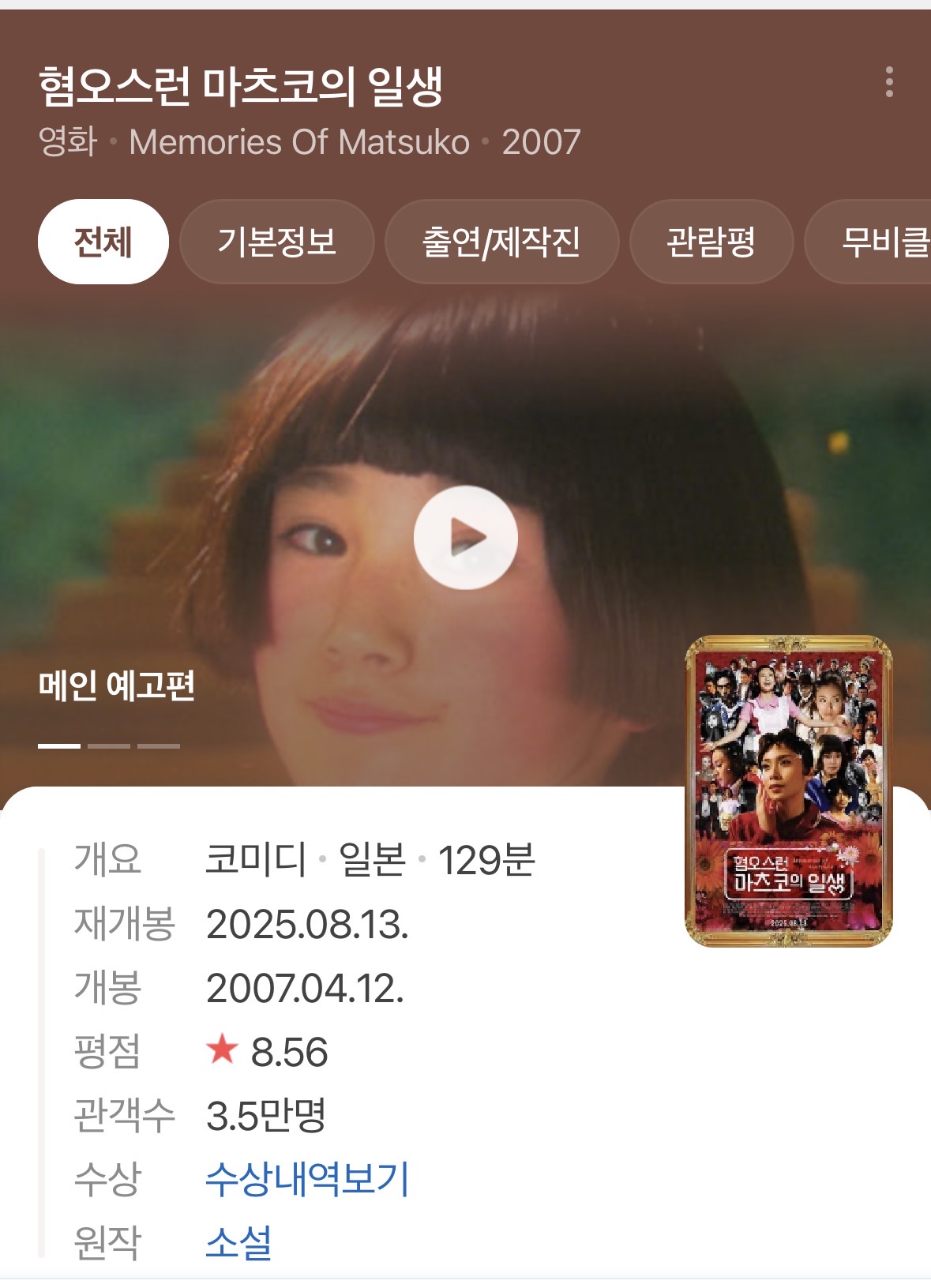Open the movie poster image
Image resolution: width=931 pixels, height=1288 pixels.
click(x=788, y=791)
